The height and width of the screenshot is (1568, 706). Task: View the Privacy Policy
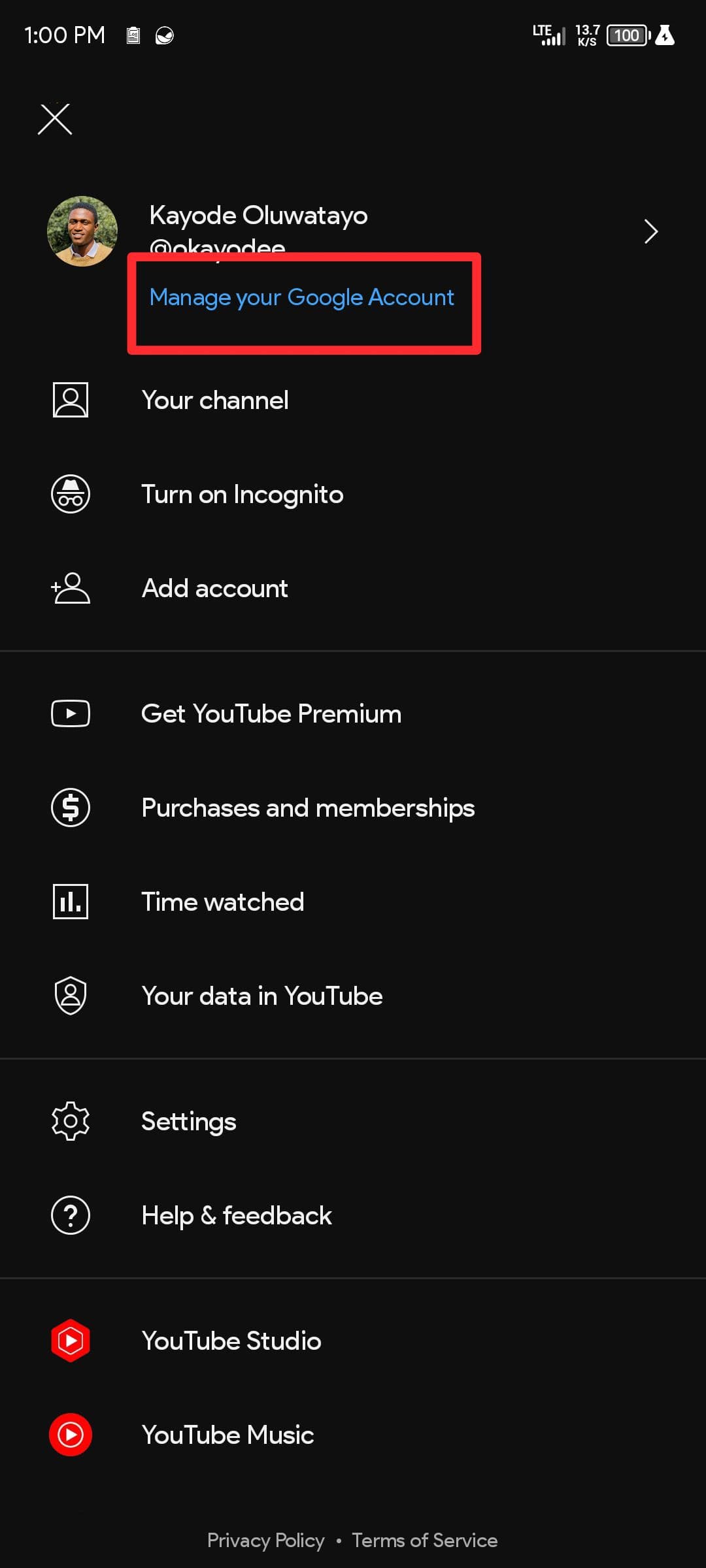click(265, 1540)
